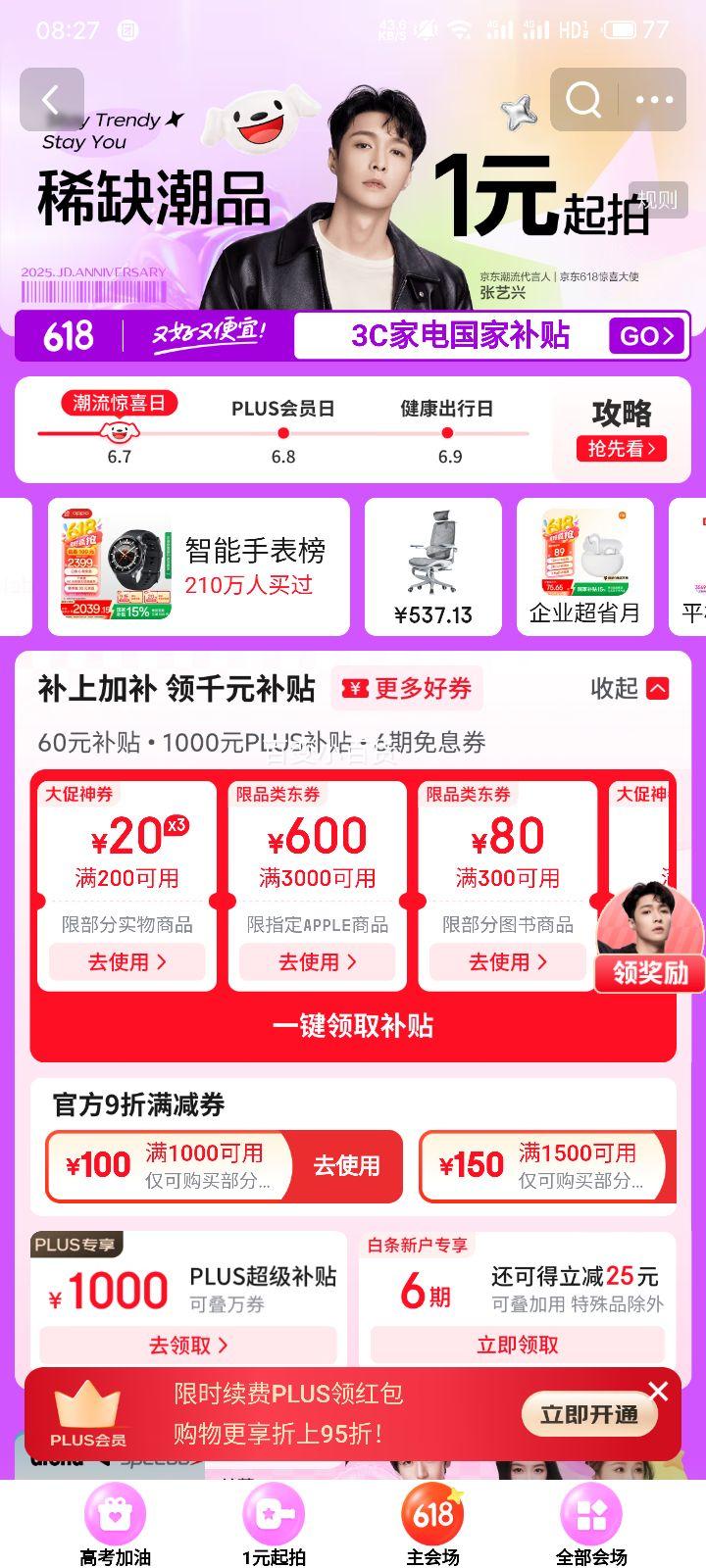Screen dimensions: 706x1568
Task: Use the ¥600 APPLE coupon
Action: pyautogui.click(x=317, y=961)
